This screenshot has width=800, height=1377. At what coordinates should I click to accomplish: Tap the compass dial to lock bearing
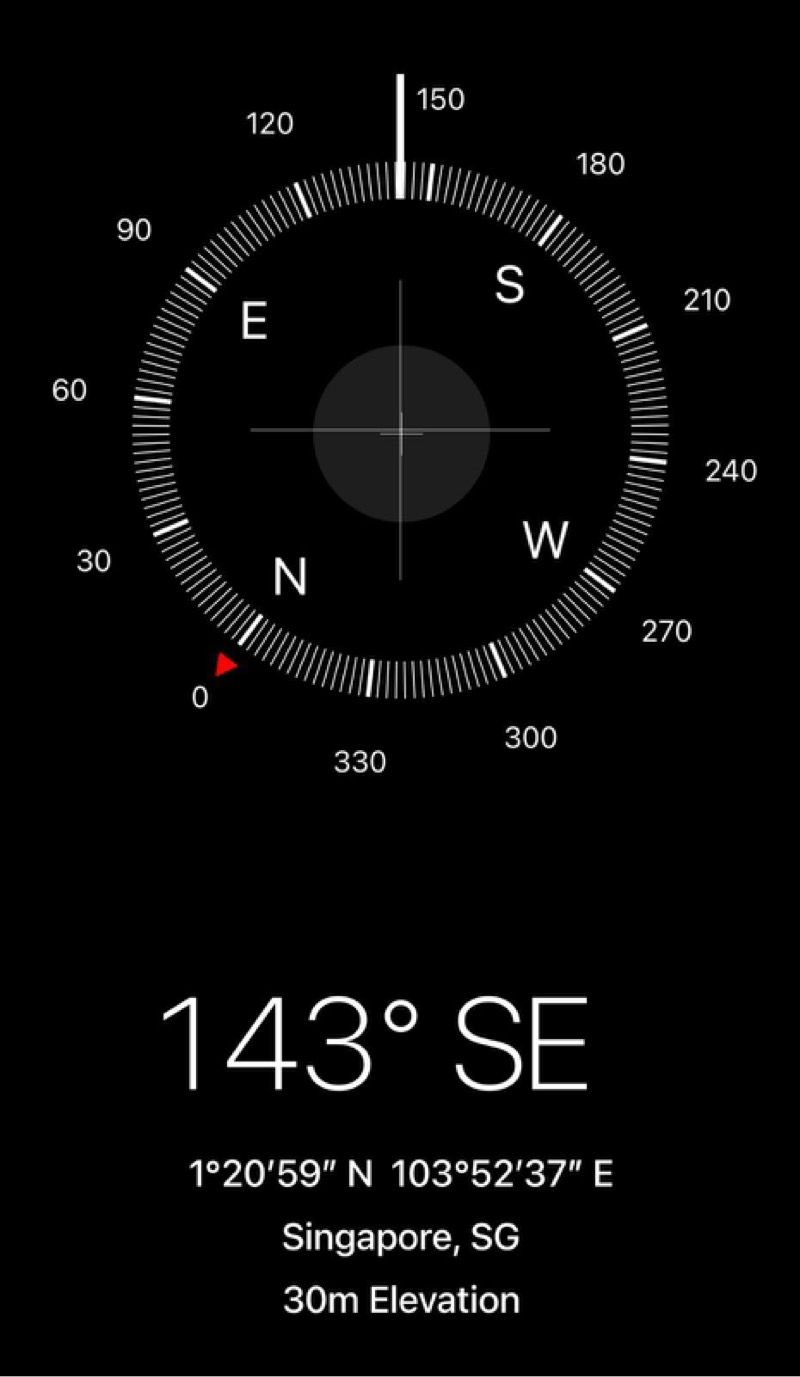[400, 431]
